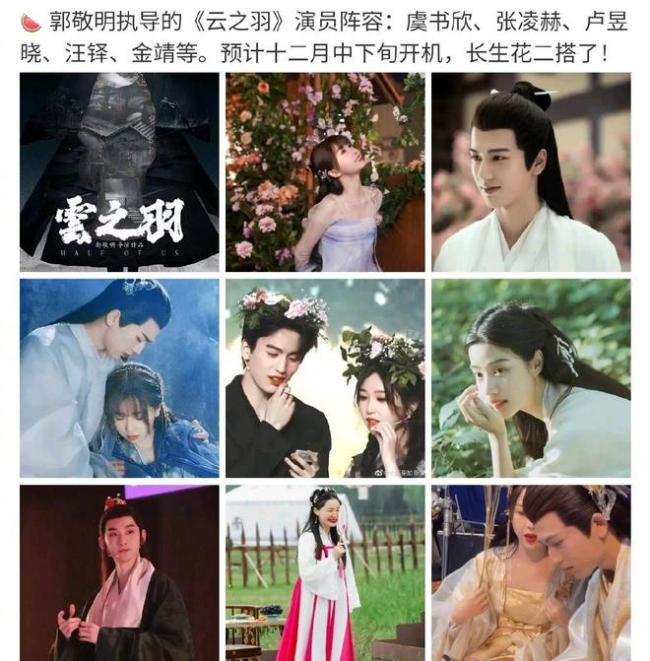Open the couple in golden costumes photo
This screenshot has width=650, height=661.
pos(531,573)
